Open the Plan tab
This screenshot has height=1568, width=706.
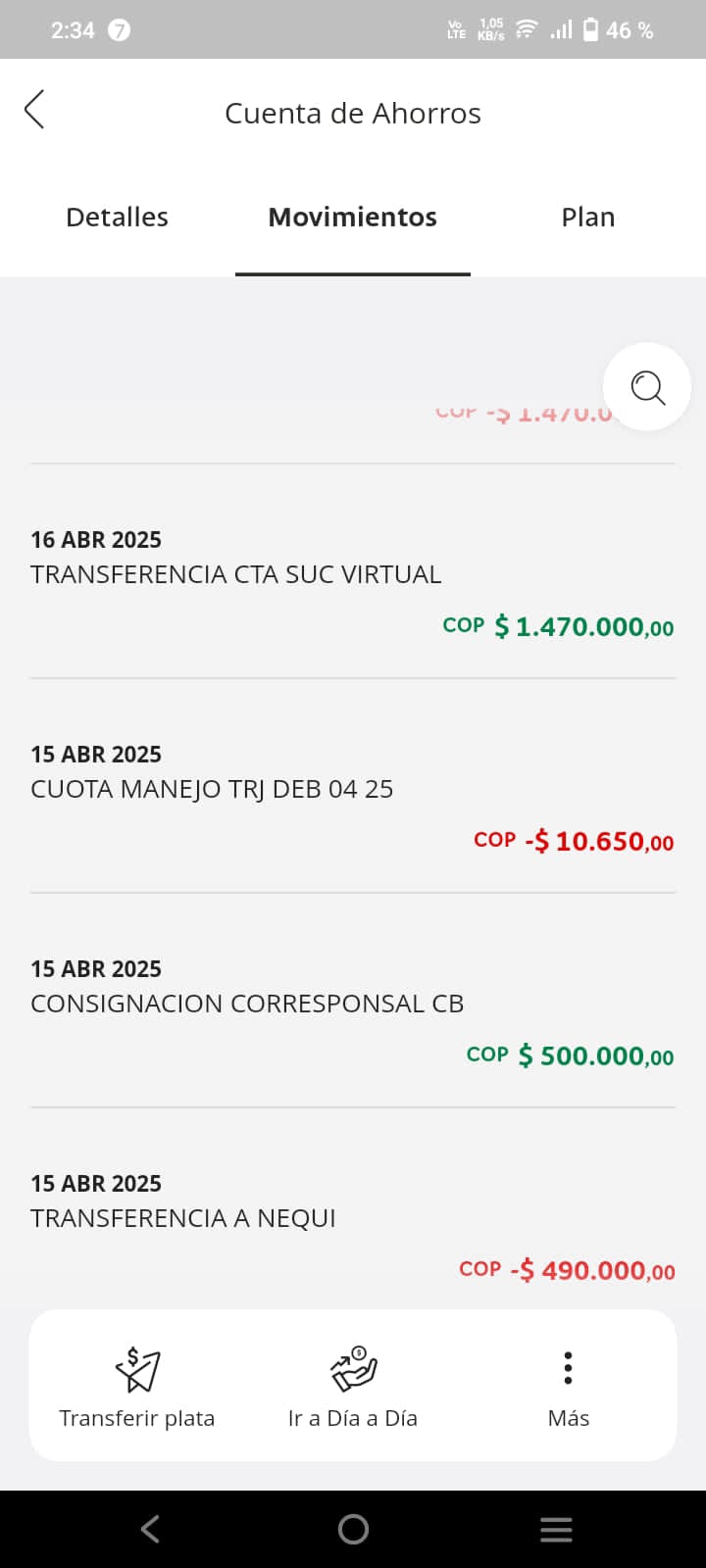click(x=587, y=218)
